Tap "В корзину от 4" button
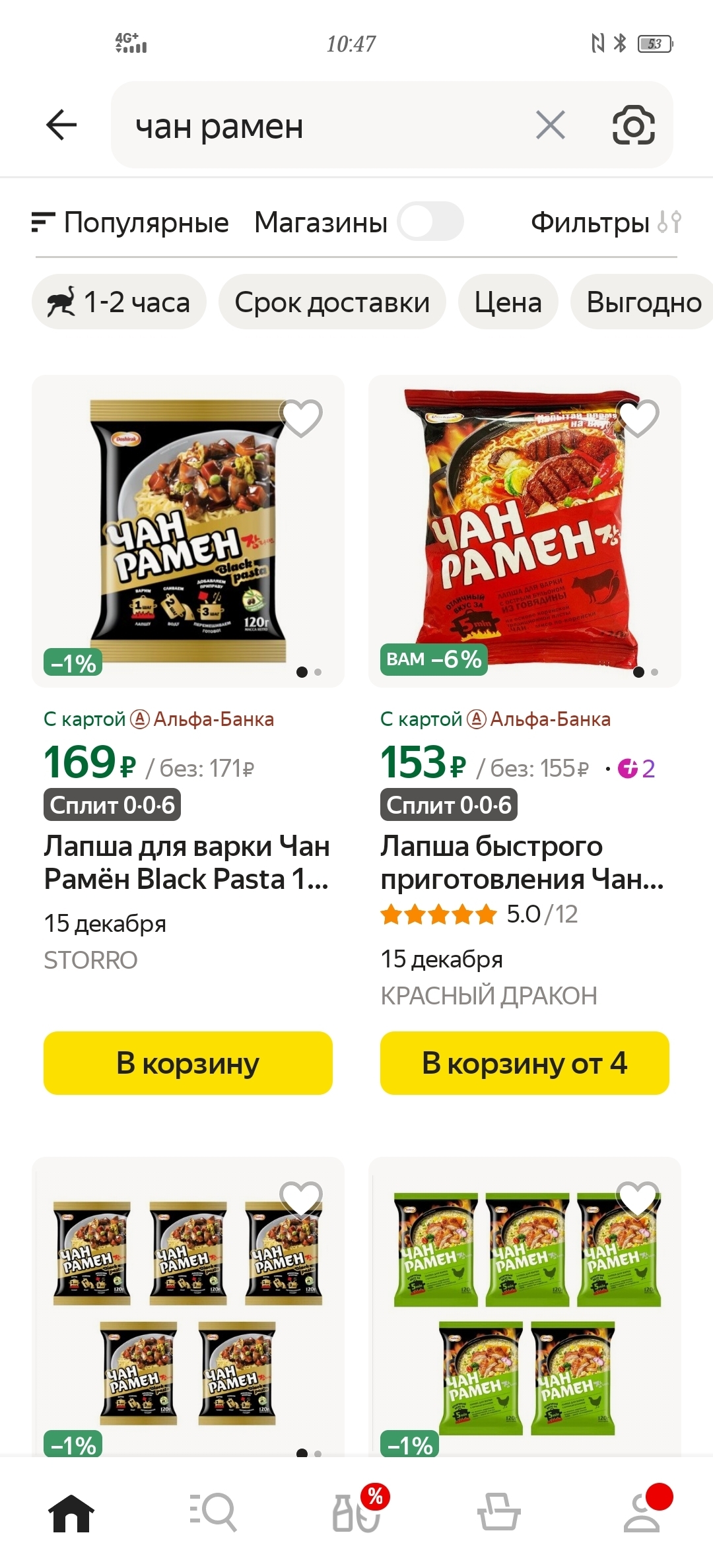 coord(524,1063)
